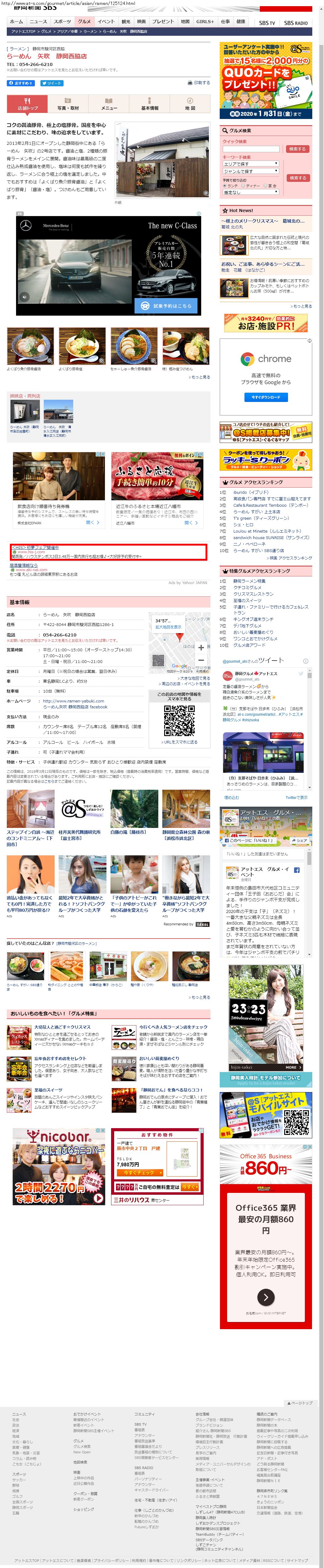Open the SBS TV link

pyautogui.click(x=267, y=23)
